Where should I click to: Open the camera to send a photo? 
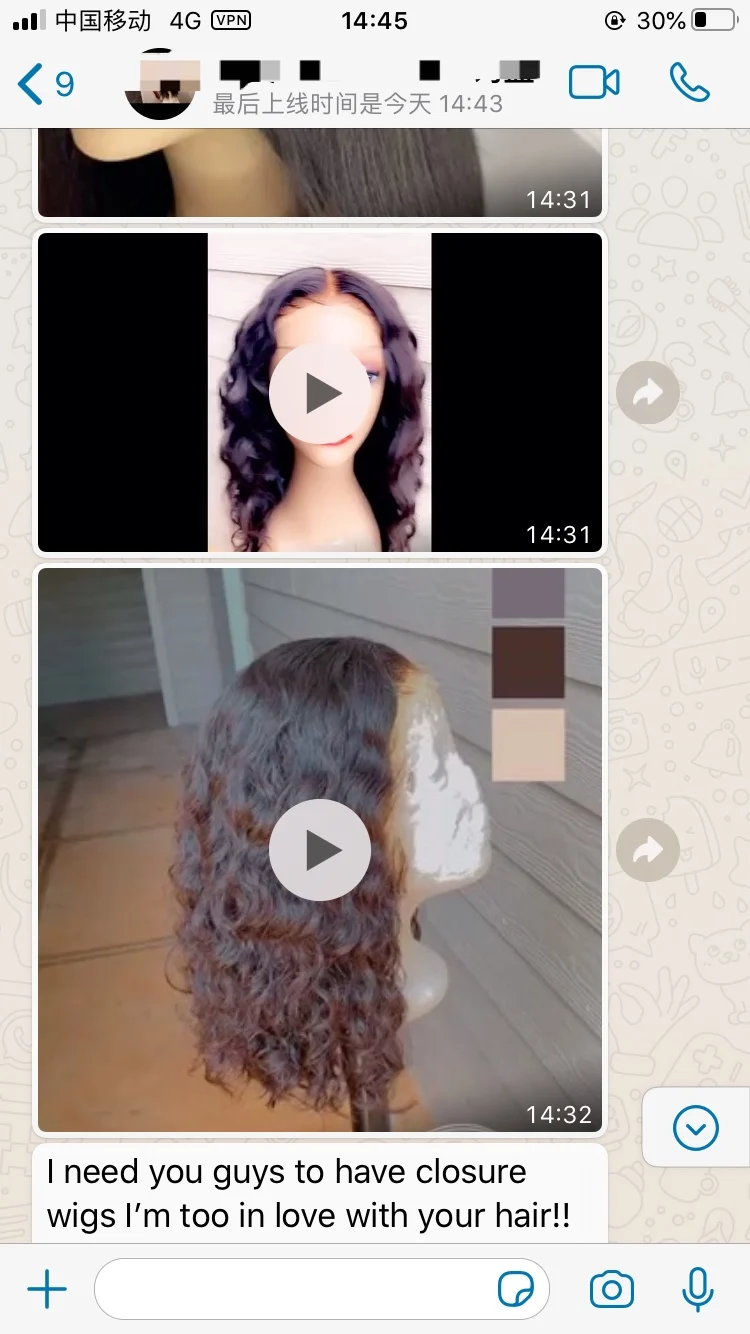(x=611, y=1290)
